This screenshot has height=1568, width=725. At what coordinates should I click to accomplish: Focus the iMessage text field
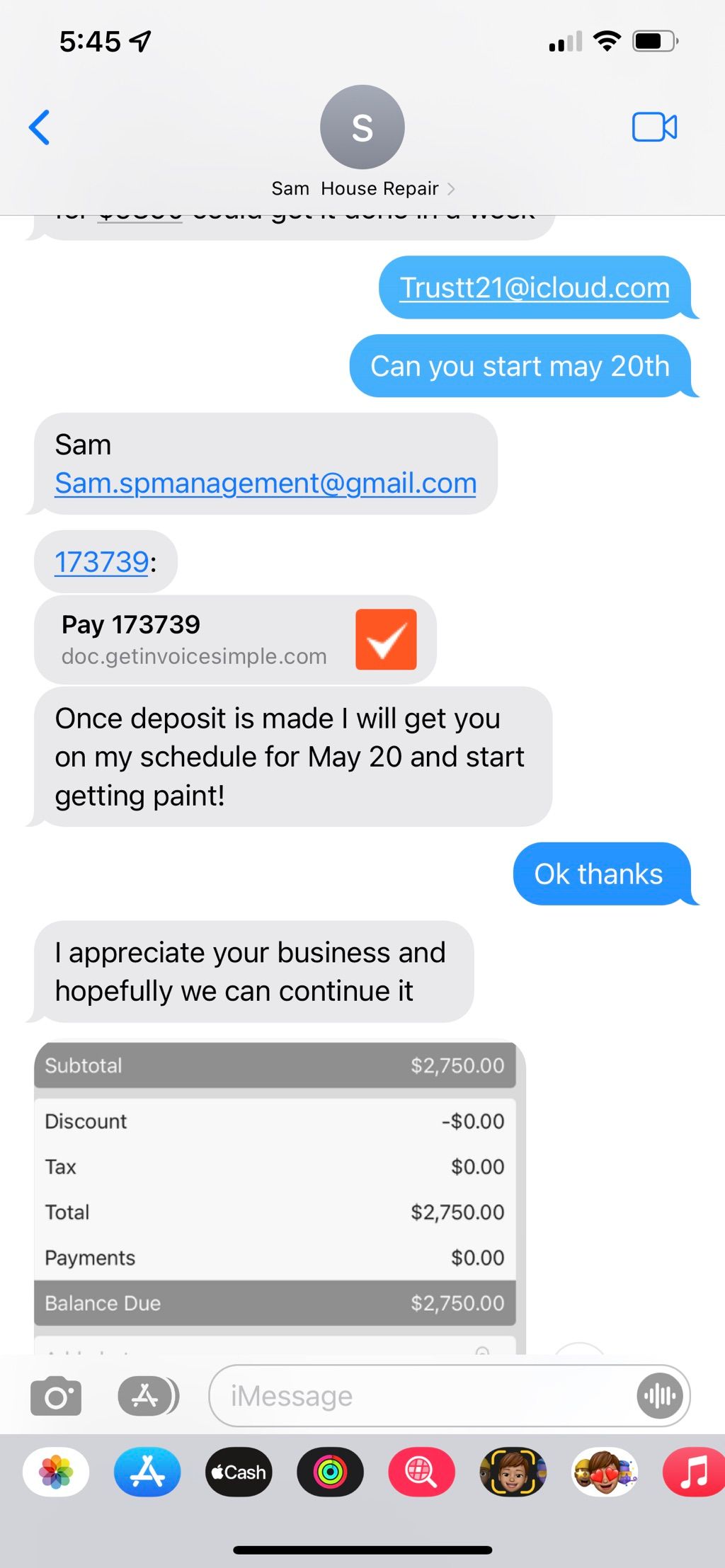[425, 1396]
